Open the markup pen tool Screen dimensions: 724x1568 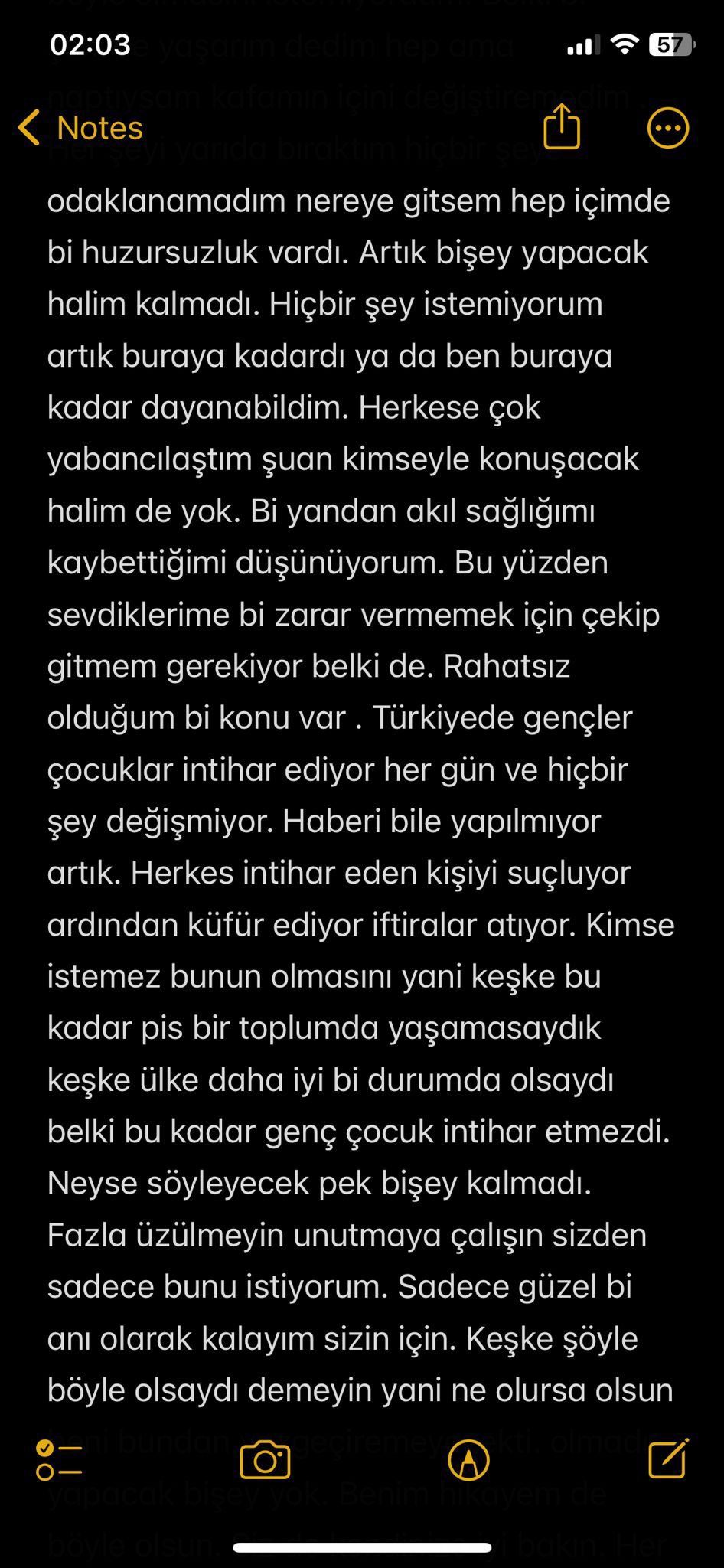coord(468,1460)
